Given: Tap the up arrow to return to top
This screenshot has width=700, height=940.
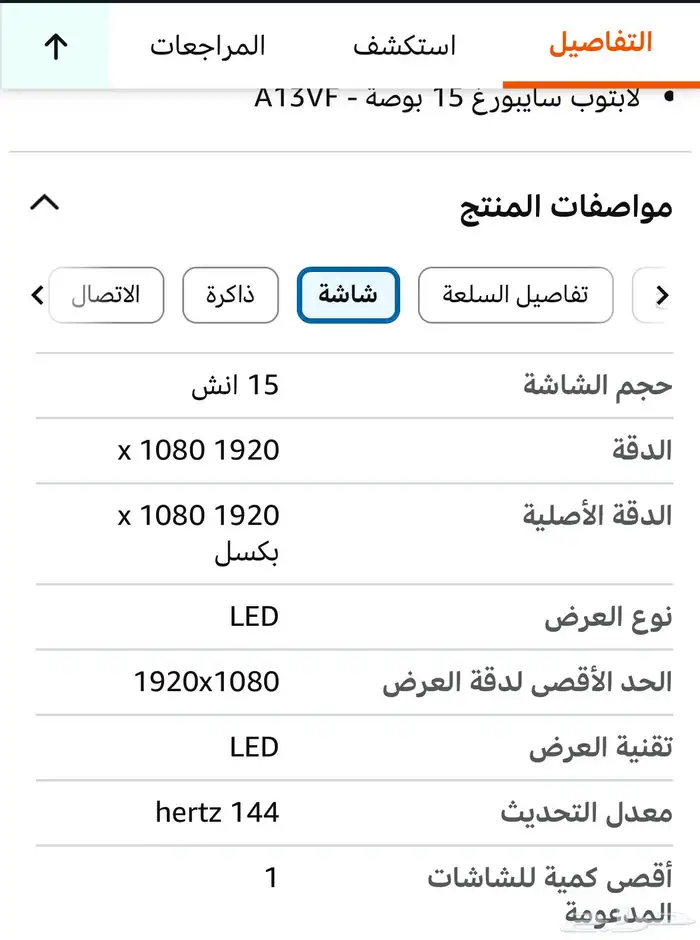Looking at the screenshot, I should click(x=55, y=47).
